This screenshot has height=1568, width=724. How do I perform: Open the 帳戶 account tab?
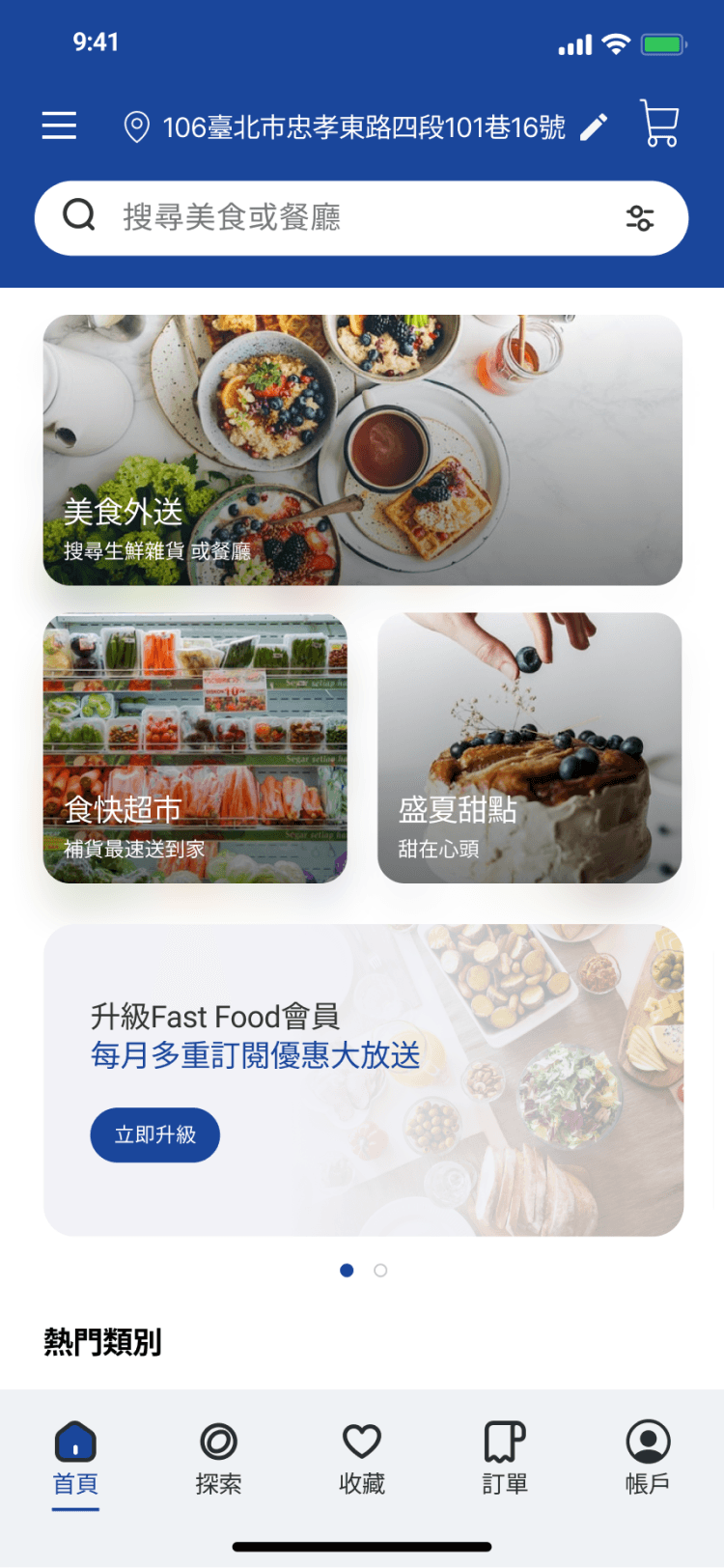pos(648,1458)
